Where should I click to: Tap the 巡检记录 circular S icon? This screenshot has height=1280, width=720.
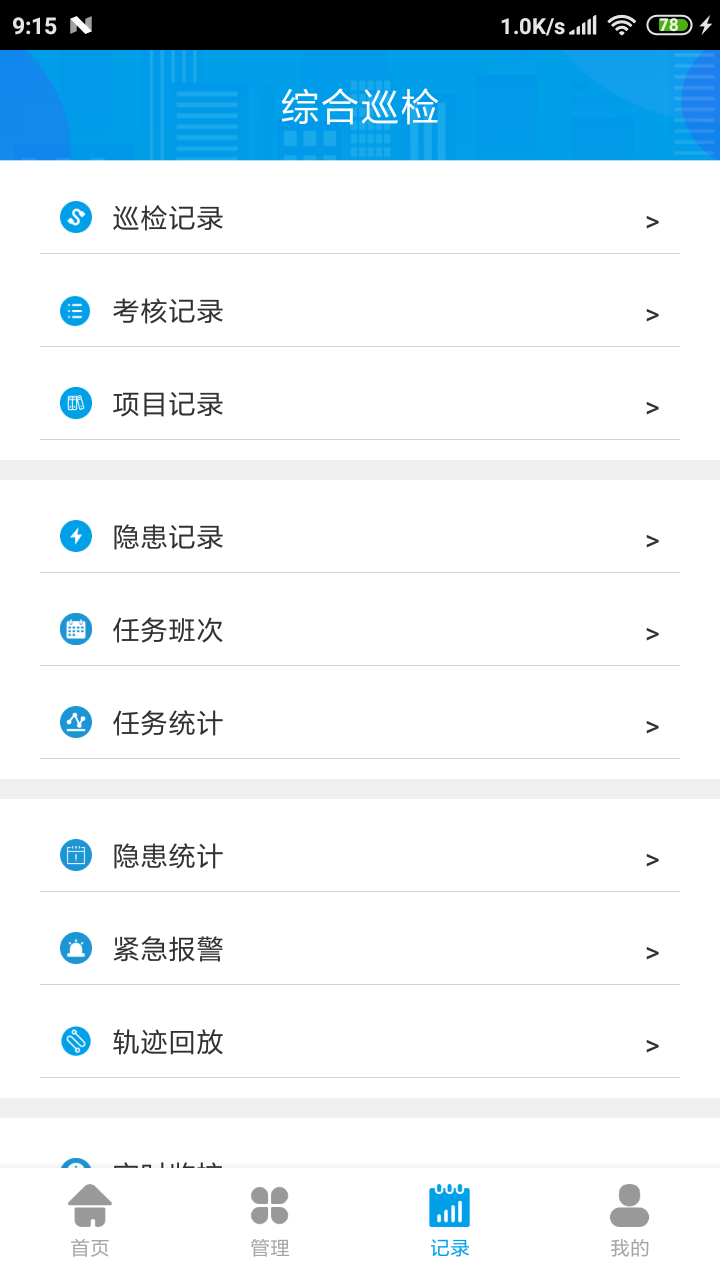pos(75,217)
